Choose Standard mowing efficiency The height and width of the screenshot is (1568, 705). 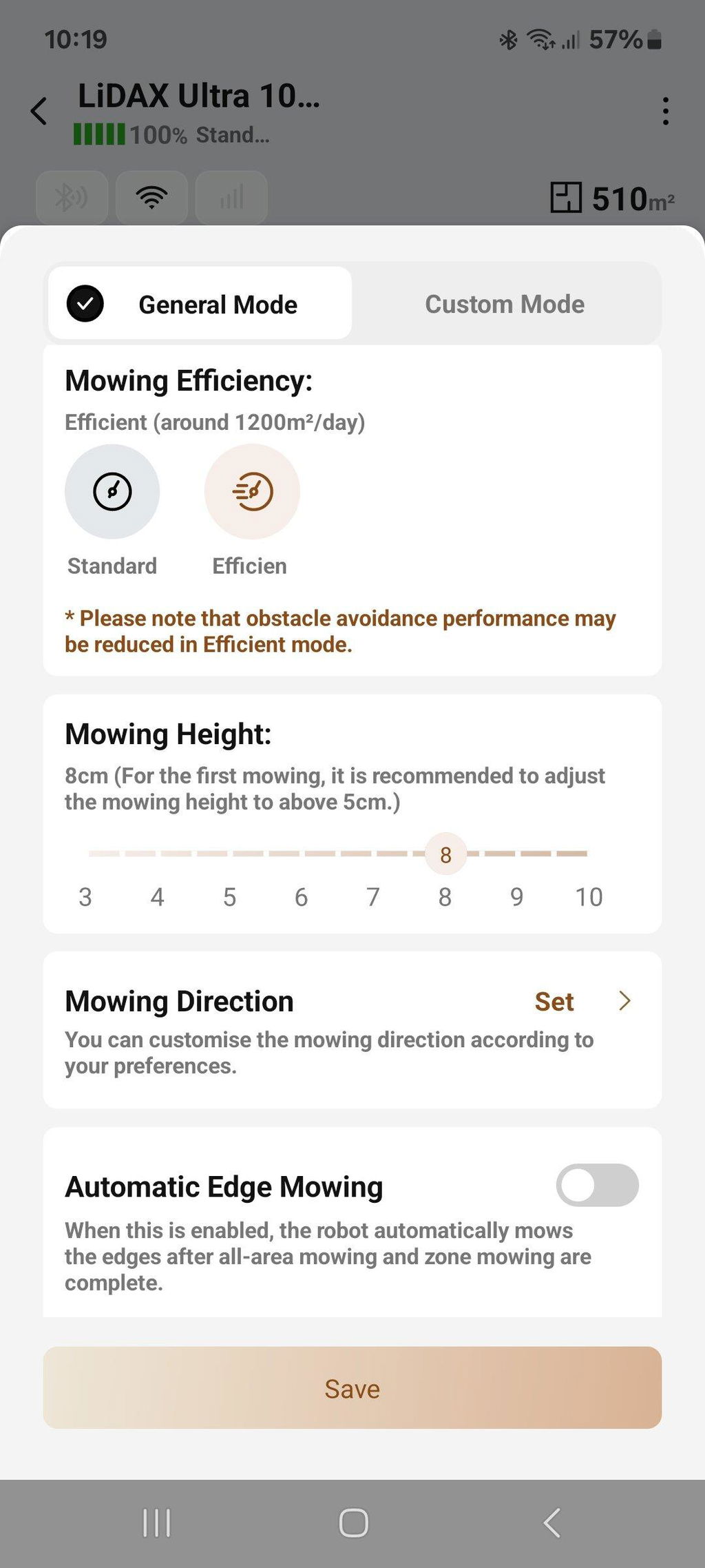pyautogui.click(x=112, y=491)
